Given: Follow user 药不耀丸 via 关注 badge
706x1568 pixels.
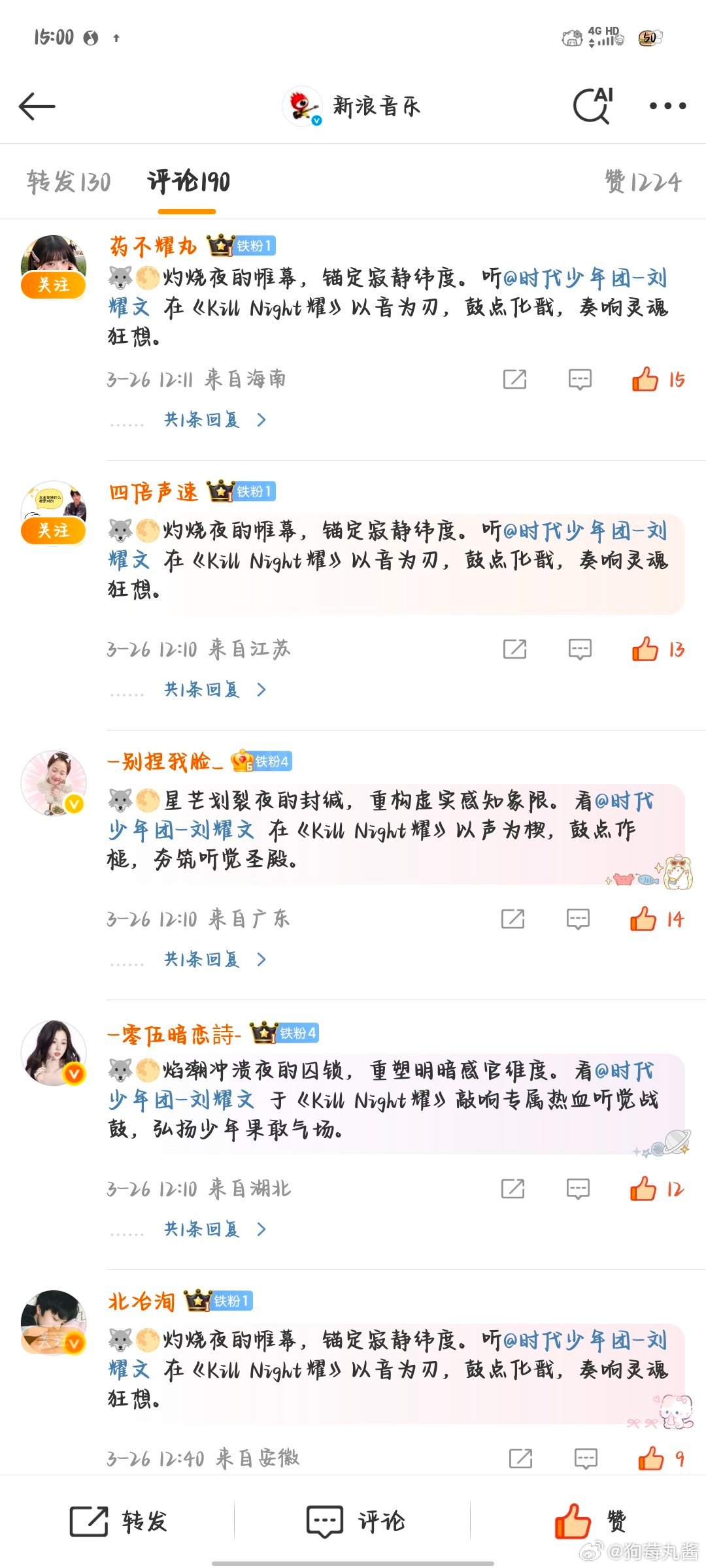Looking at the screenshot, I should (x=54, y=285).
